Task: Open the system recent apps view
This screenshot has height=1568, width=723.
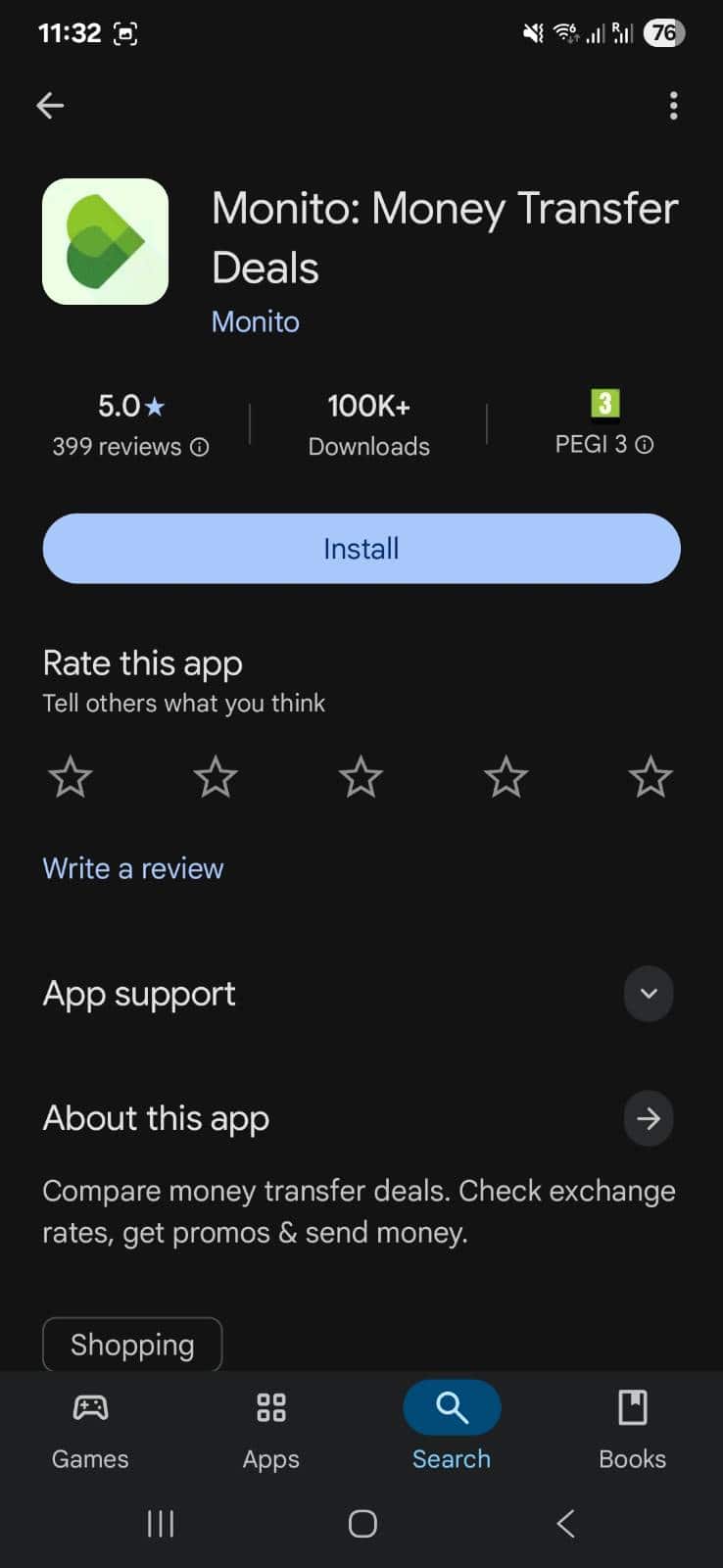Action: (160, 1523)
